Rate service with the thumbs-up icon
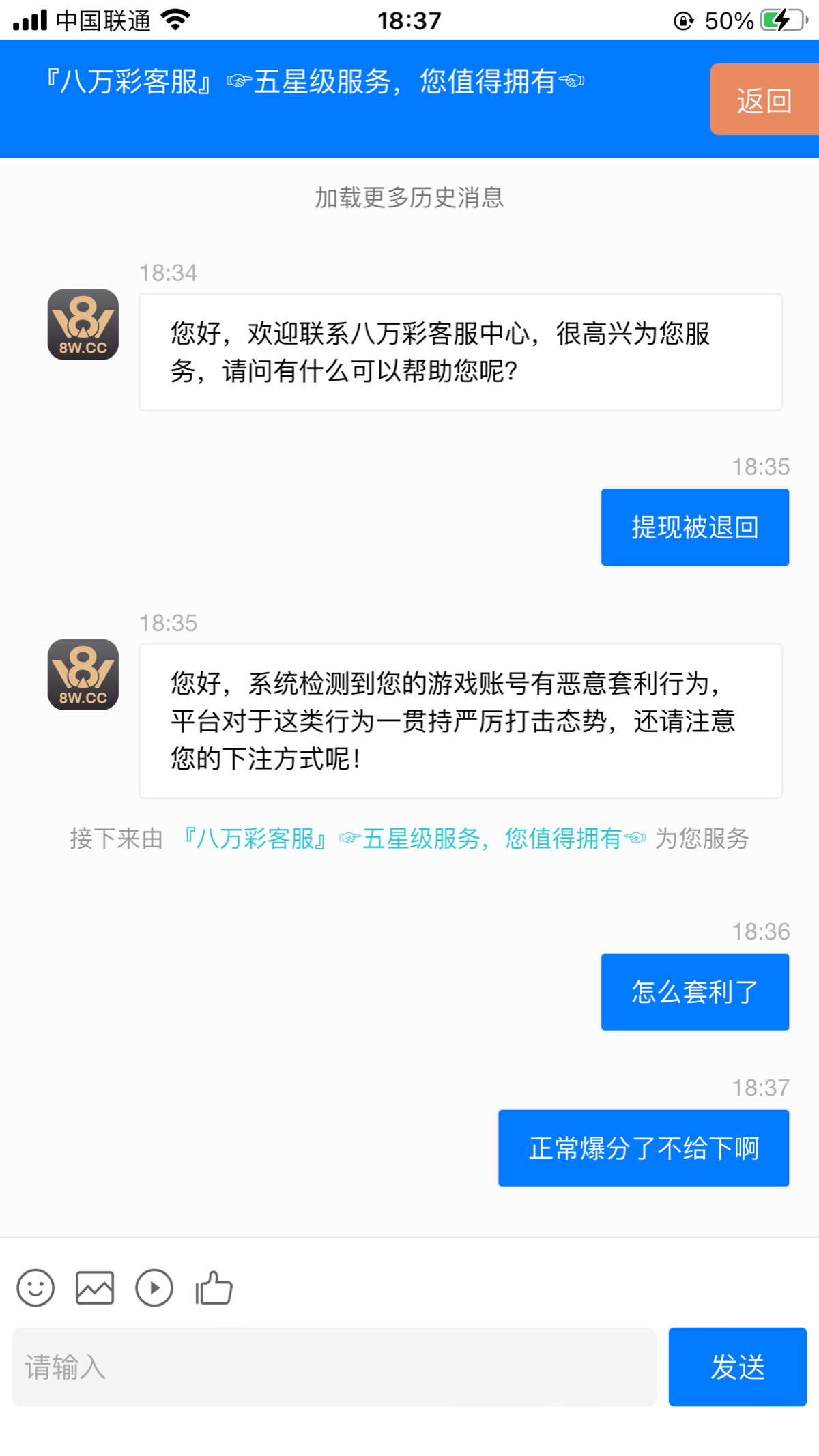Image resolution: width=819 pixels, height=1456 pixels. [x=214, y=1287]
